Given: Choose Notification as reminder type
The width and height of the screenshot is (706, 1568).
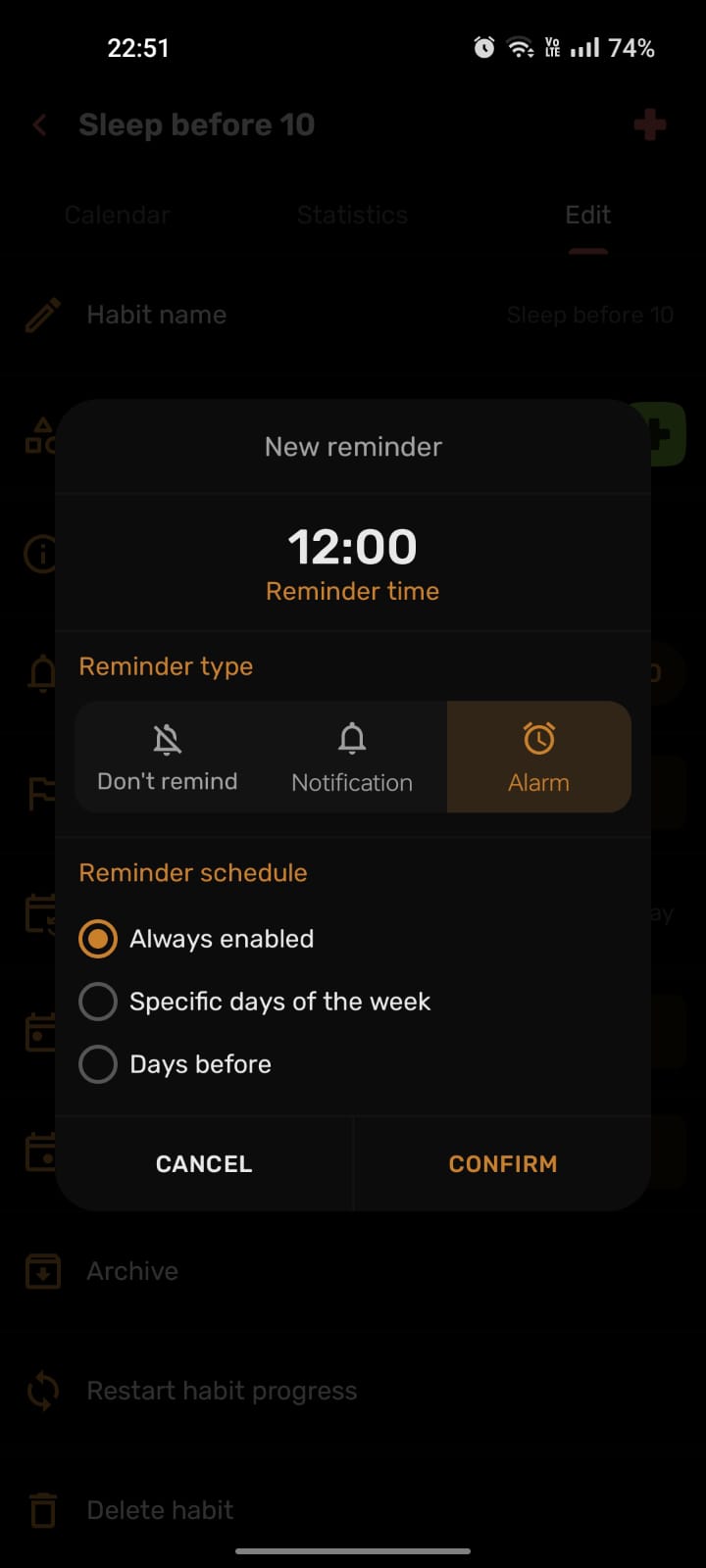Looking at the screenshot, I should 352,758.
